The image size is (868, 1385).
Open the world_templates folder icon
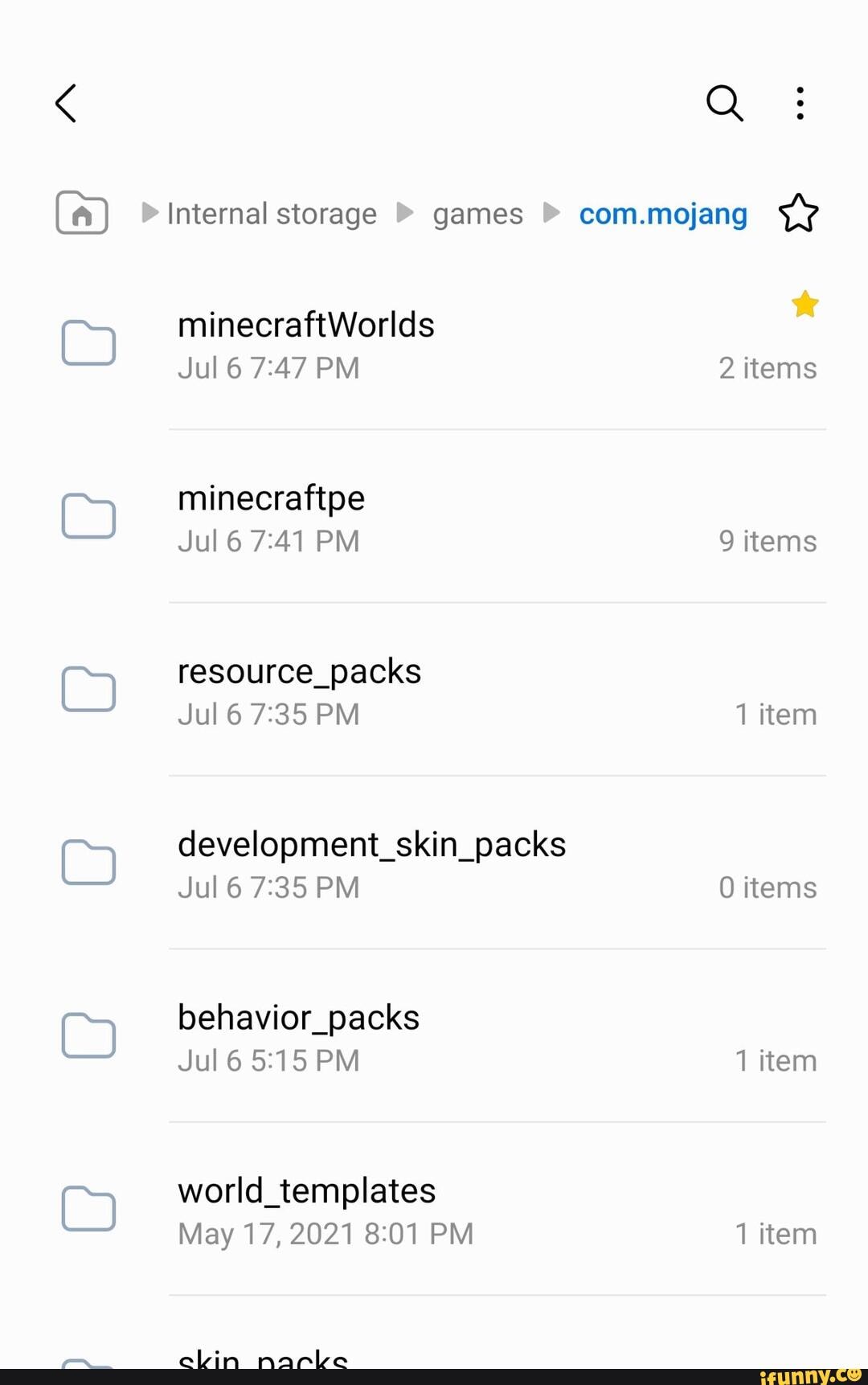click(88, 1210)
